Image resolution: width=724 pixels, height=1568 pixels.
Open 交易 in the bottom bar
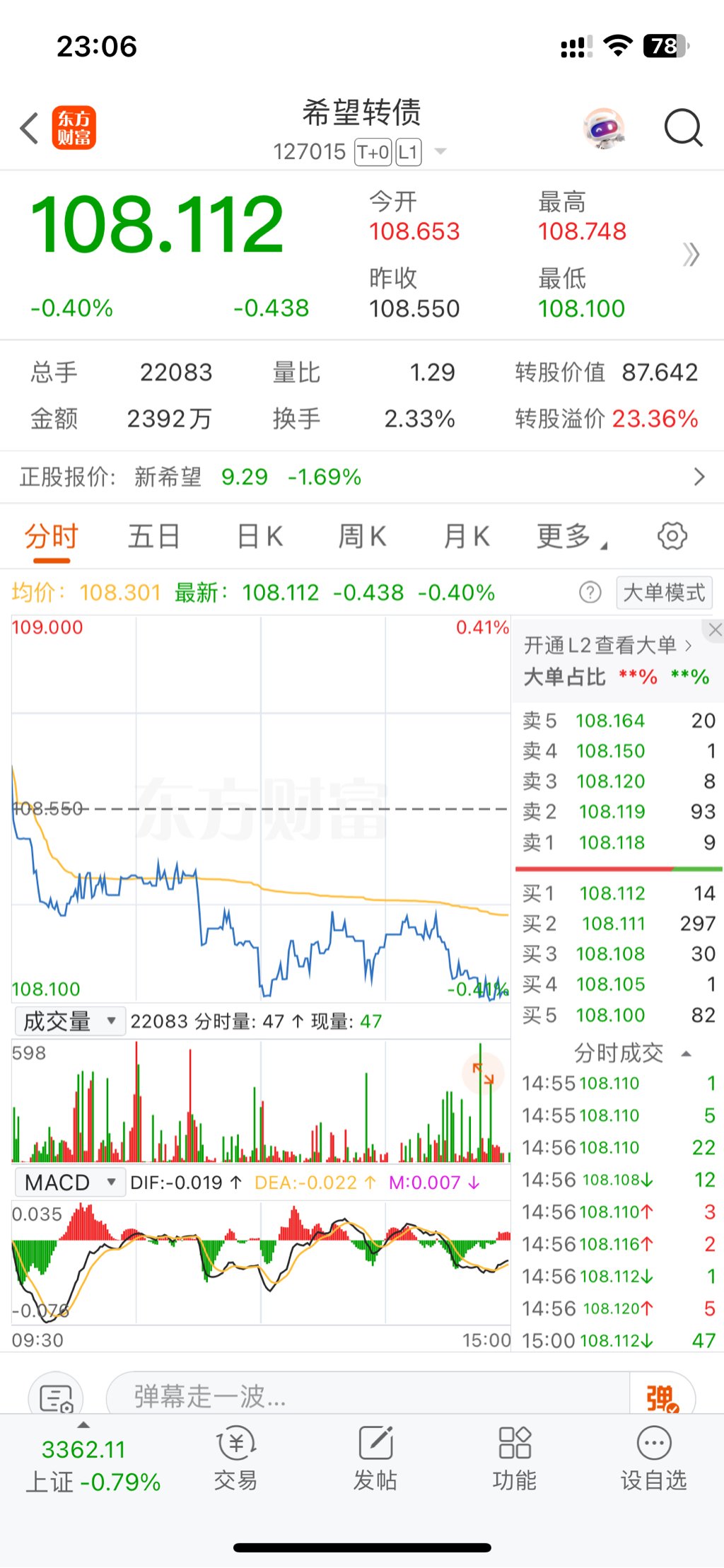click(235, 1458)
